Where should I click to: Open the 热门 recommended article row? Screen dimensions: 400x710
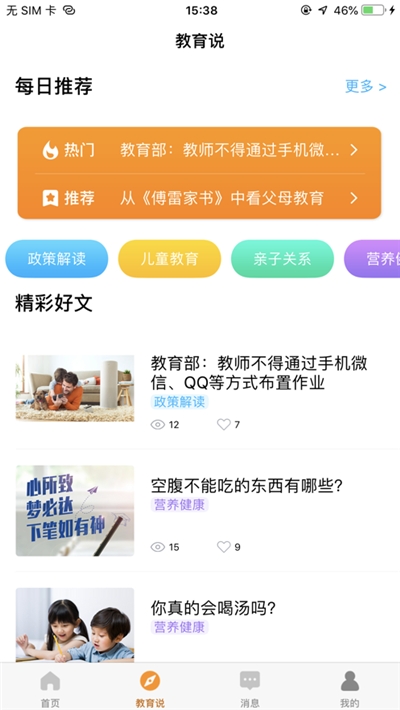click(x=200, y=150)
